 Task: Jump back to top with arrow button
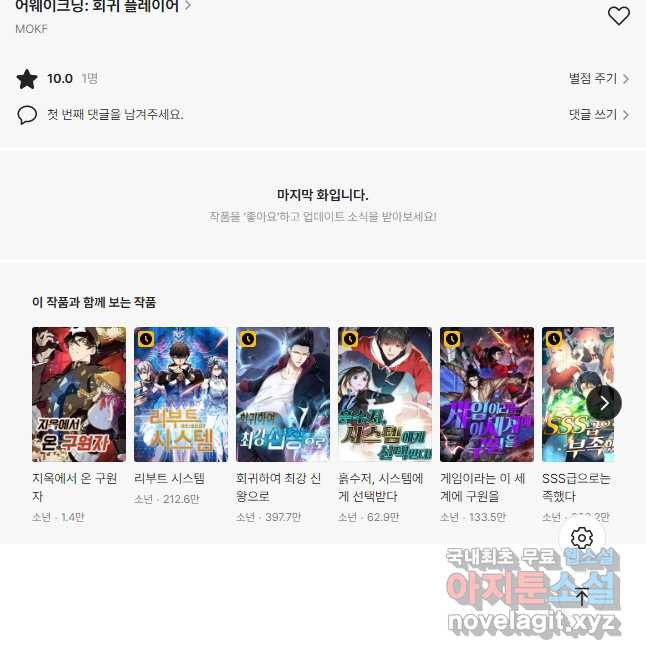582,597
